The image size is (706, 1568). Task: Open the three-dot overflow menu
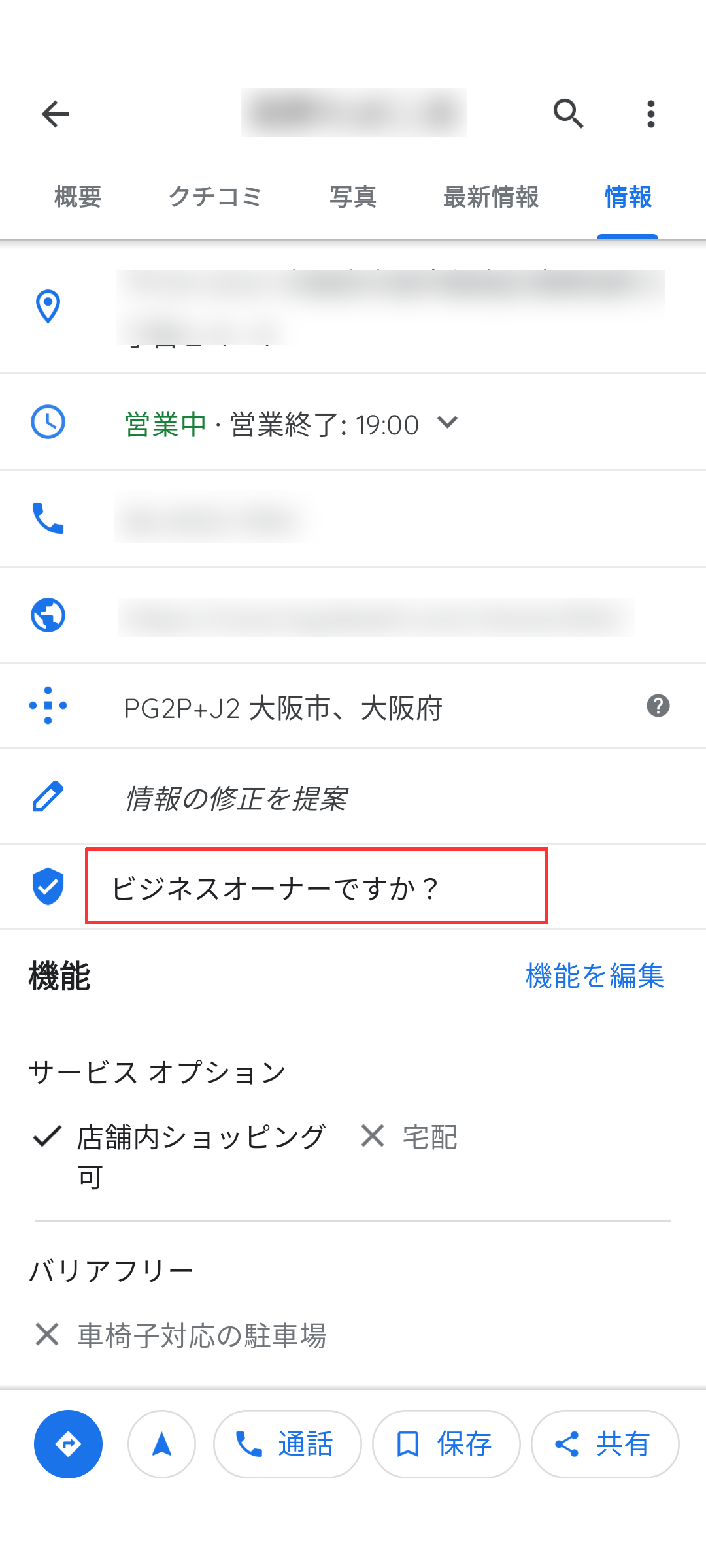[650, 114]
